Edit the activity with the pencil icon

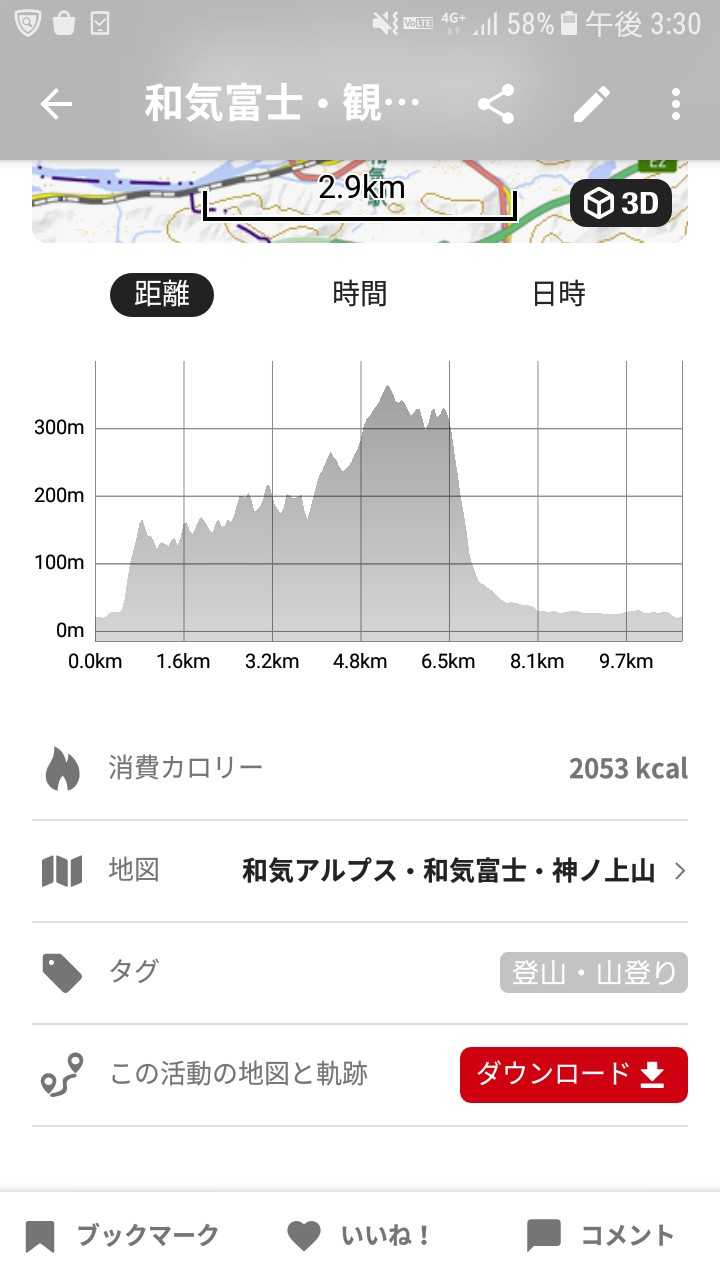tap(591, 104)
